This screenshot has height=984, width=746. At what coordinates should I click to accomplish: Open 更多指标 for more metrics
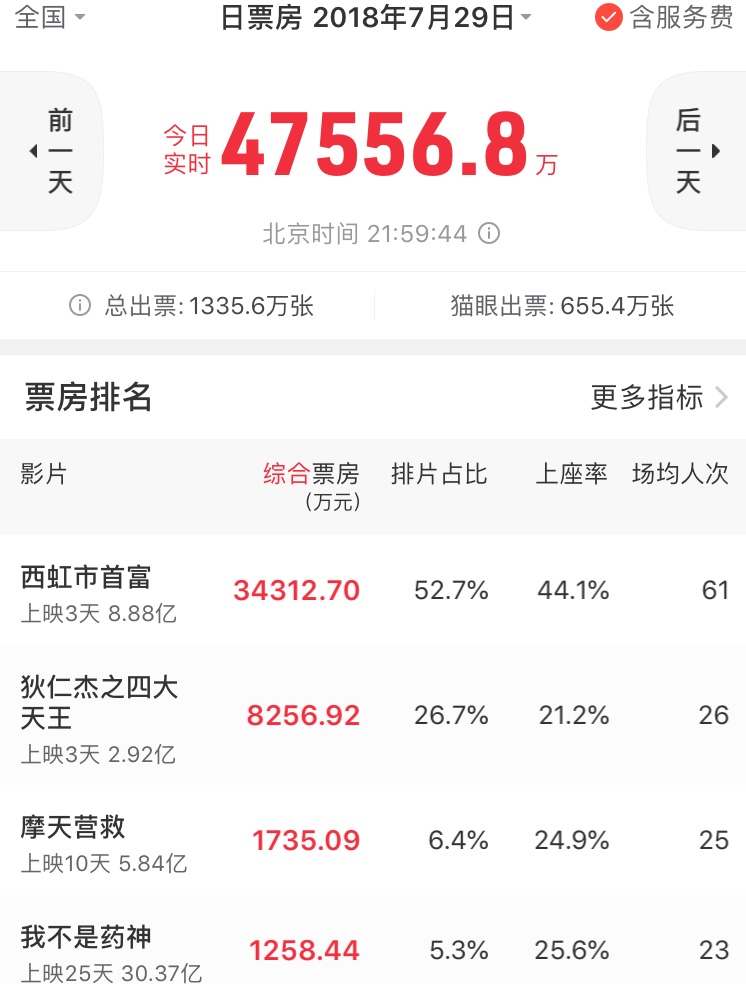coord(658,398)
